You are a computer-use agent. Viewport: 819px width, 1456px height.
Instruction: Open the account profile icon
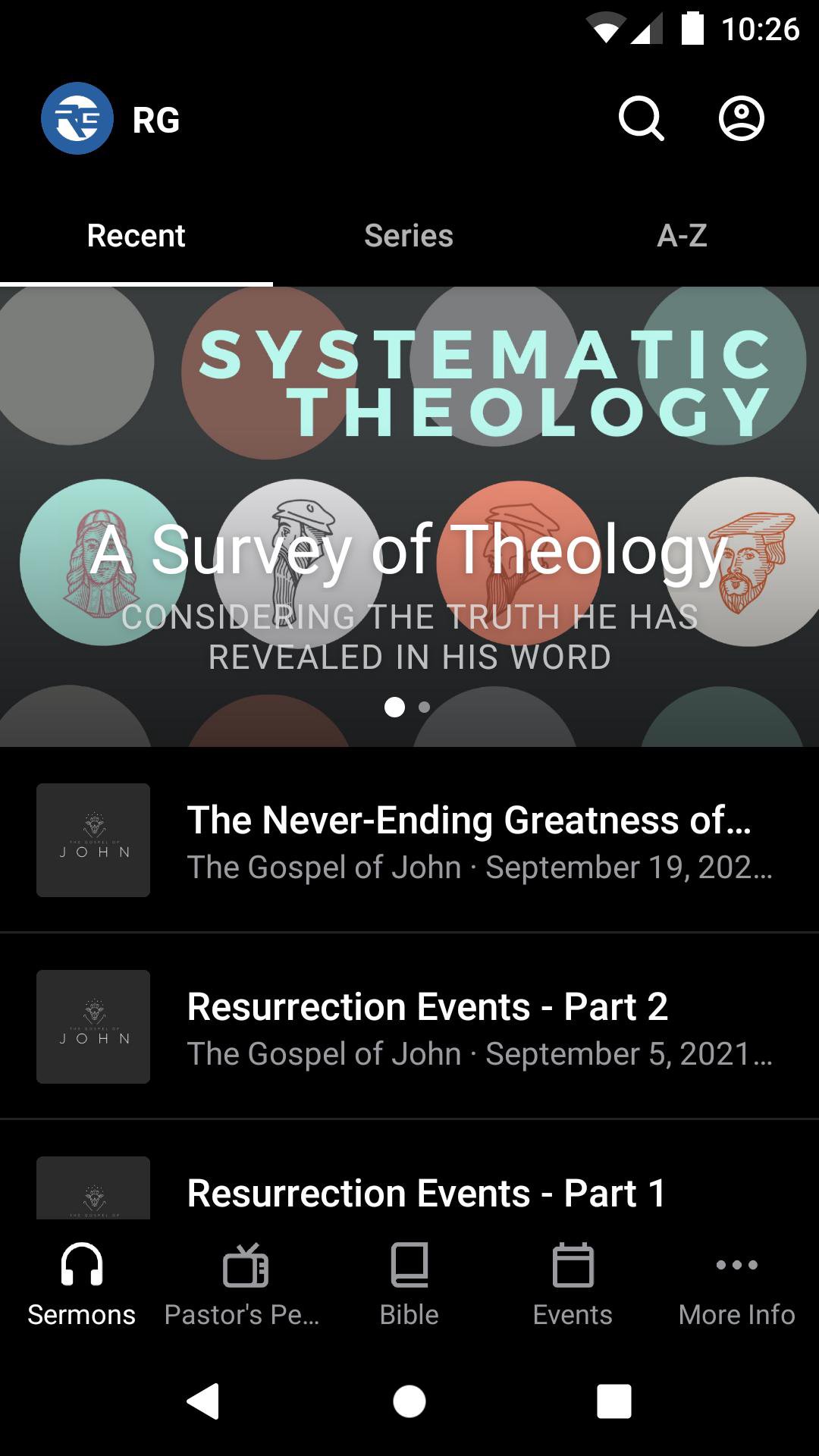[741, 119]
